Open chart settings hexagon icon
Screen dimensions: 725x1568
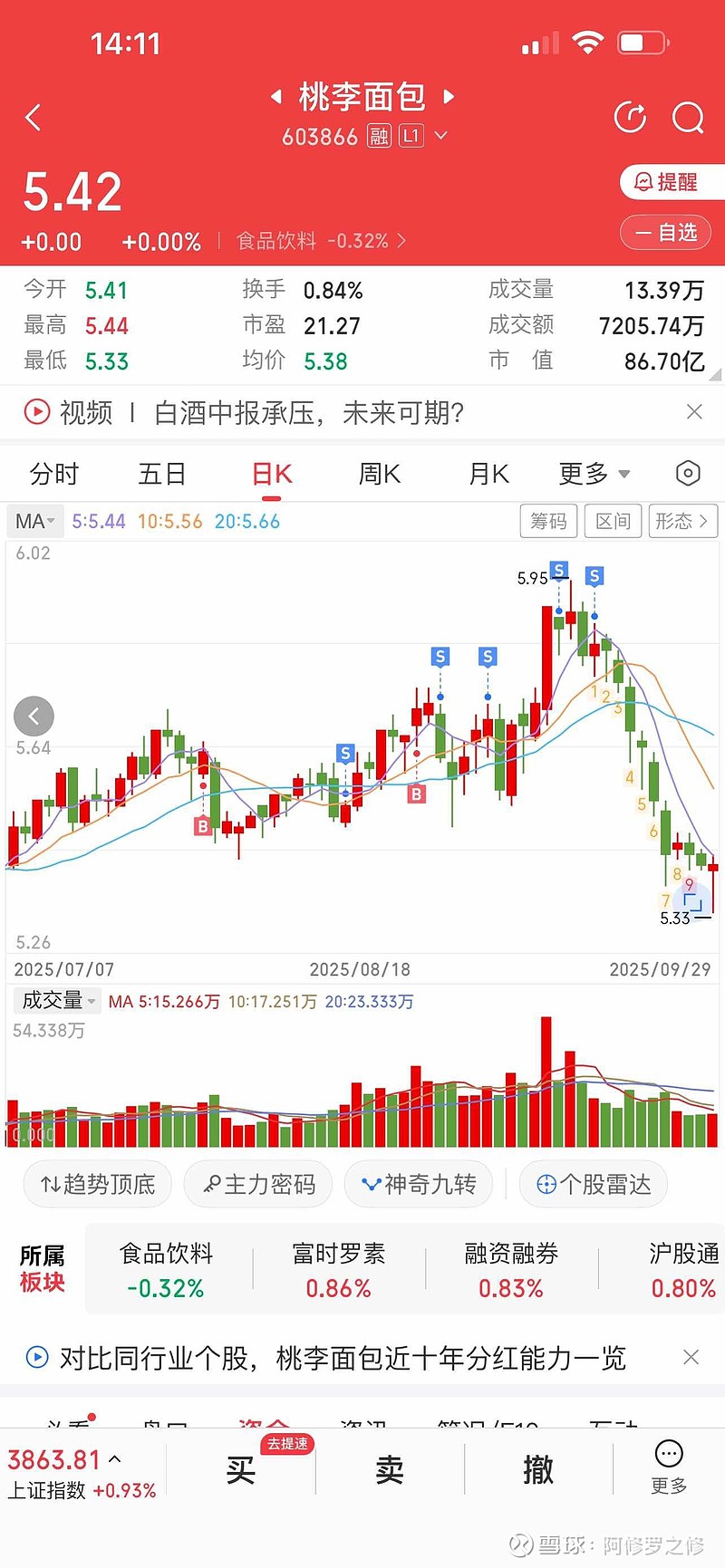click(688, 473)
